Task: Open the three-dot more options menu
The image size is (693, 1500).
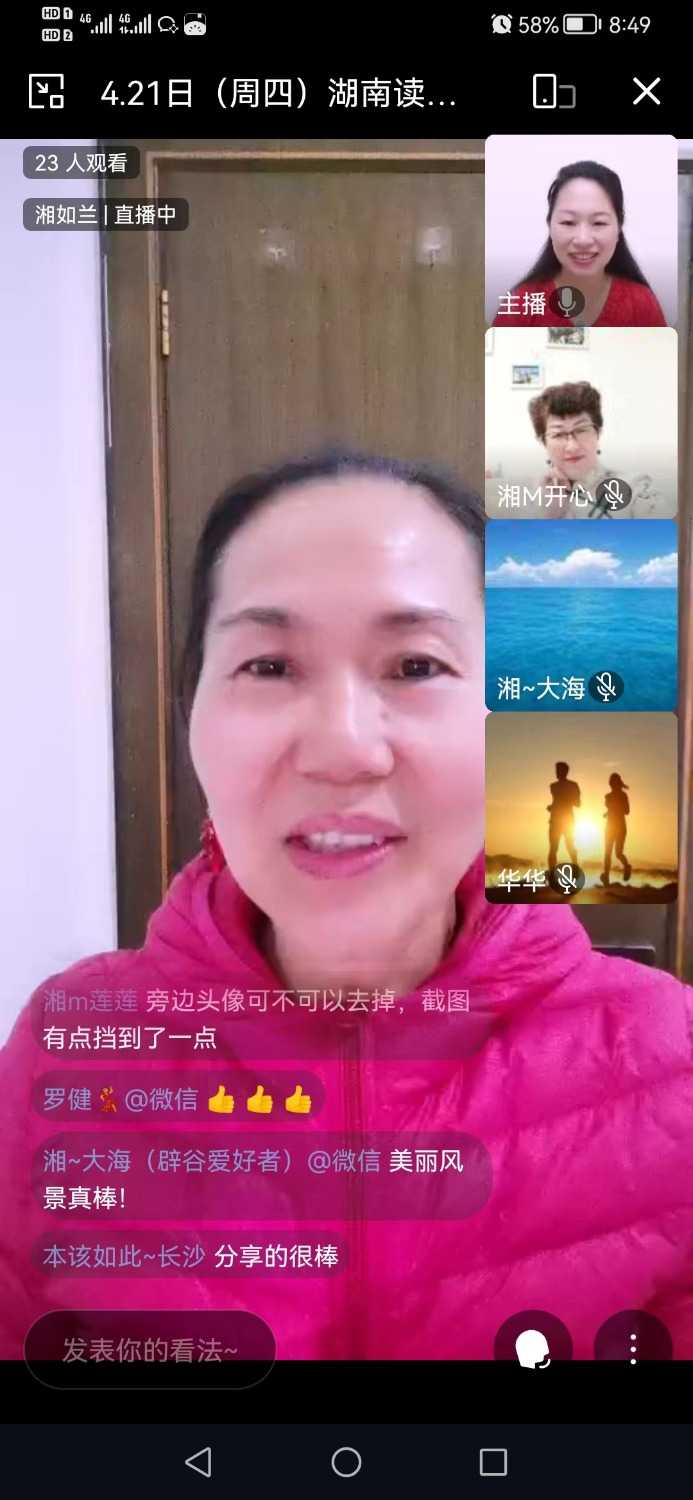Action: coord(633,1349)
